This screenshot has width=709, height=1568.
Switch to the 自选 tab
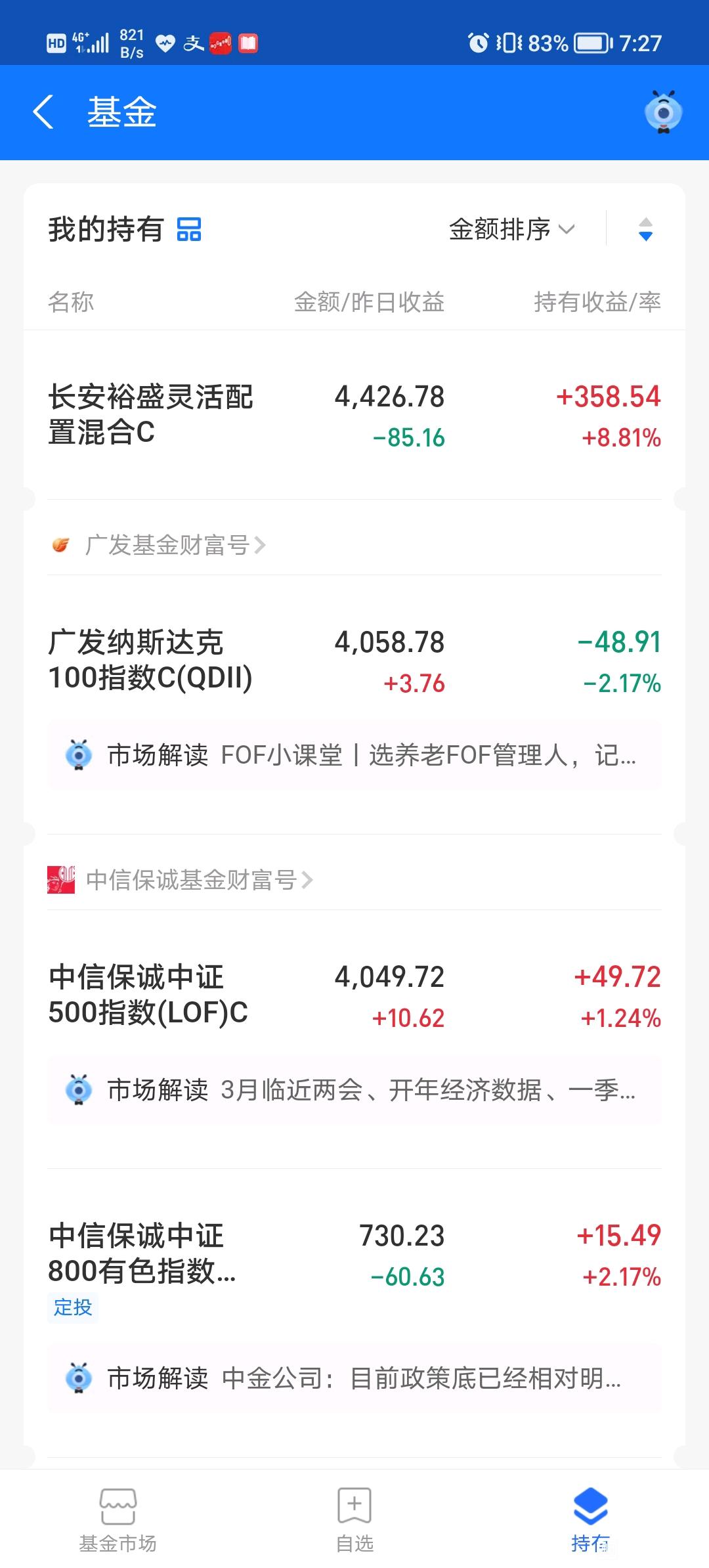354,1519
